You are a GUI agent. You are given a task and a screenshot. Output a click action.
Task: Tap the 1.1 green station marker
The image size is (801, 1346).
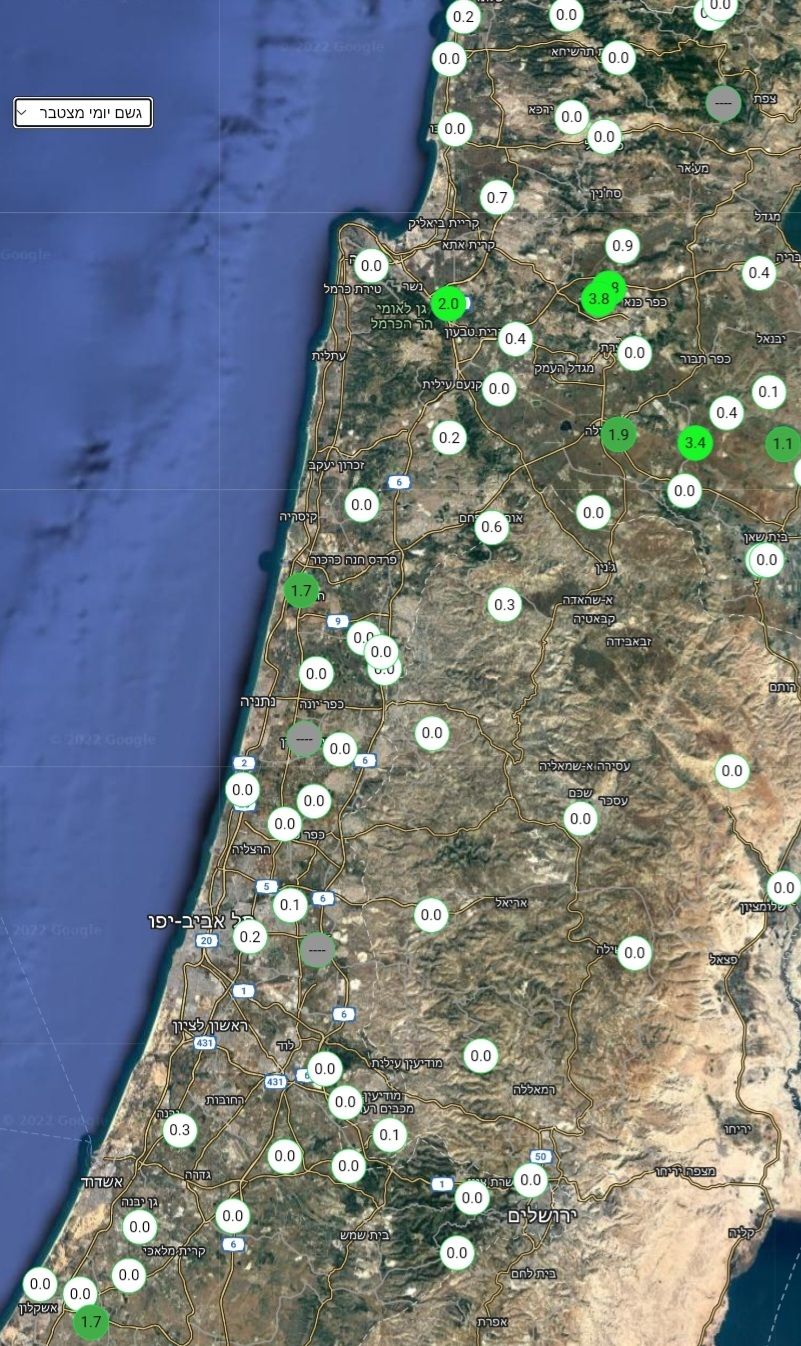point(783,444)
